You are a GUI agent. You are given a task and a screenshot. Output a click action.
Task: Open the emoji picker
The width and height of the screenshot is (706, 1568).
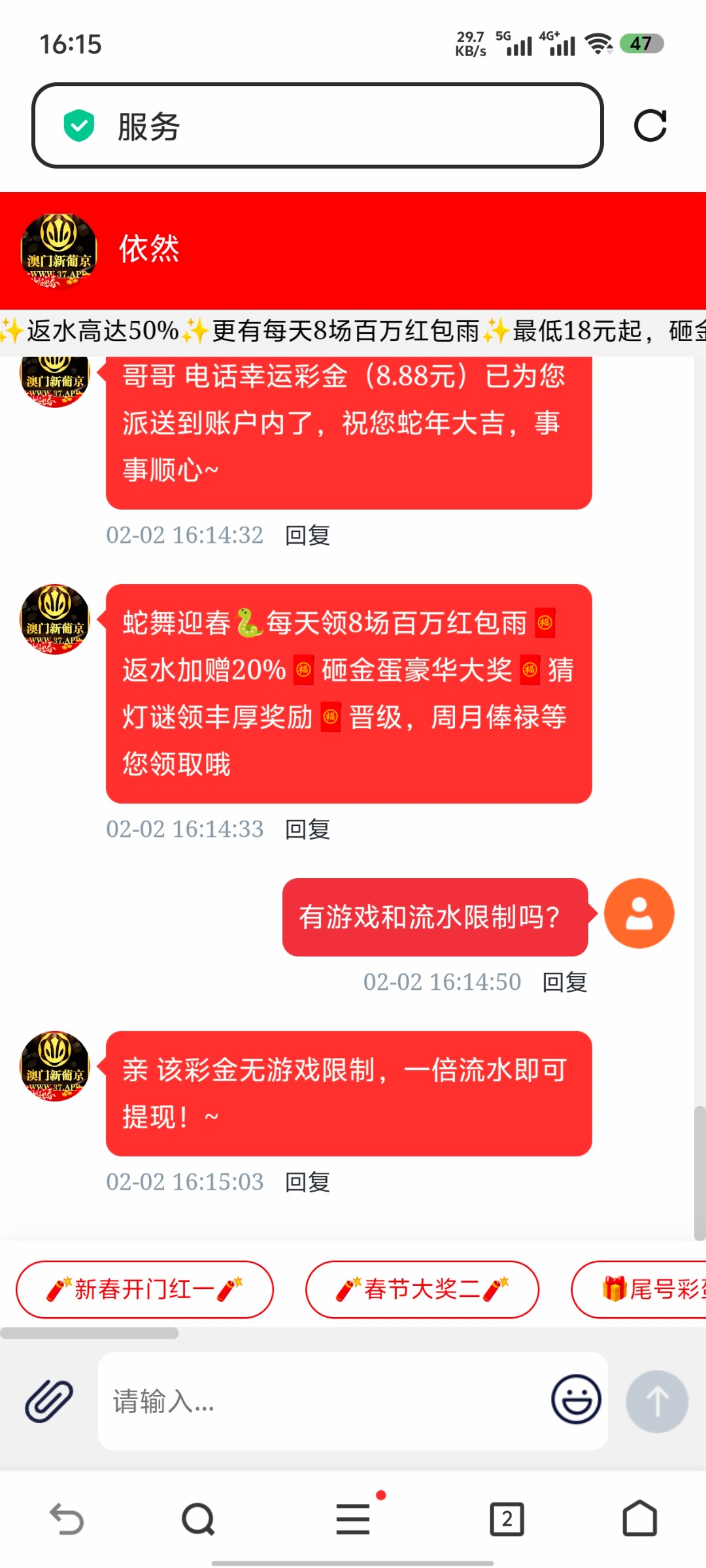coord(576,1399)
